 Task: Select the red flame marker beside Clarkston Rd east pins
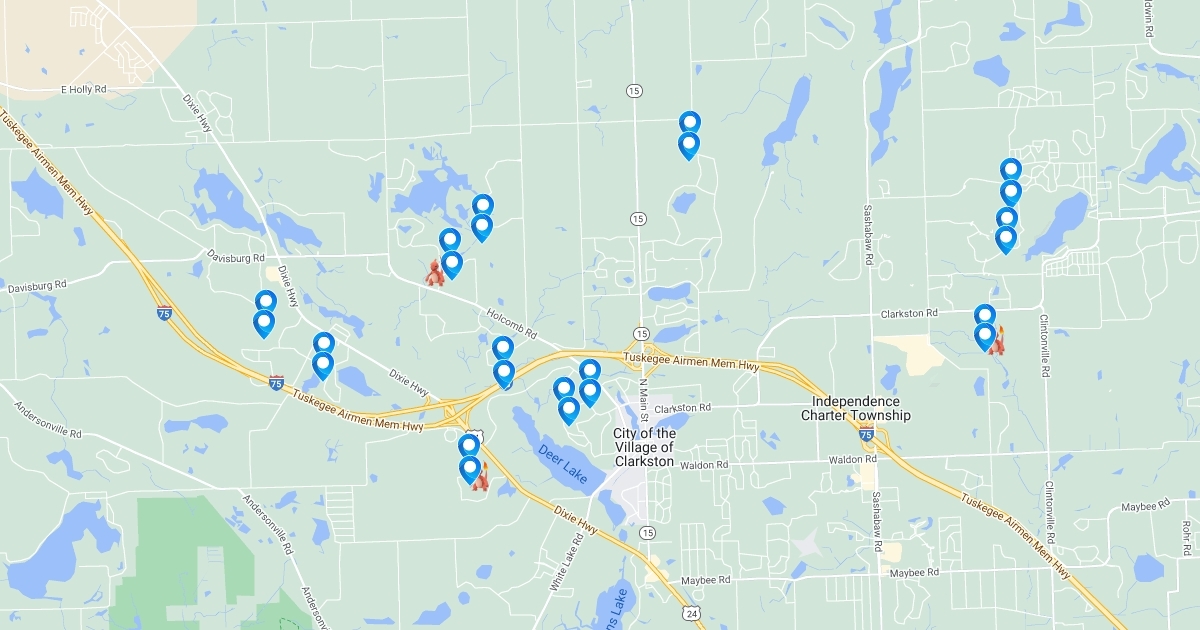997,341
